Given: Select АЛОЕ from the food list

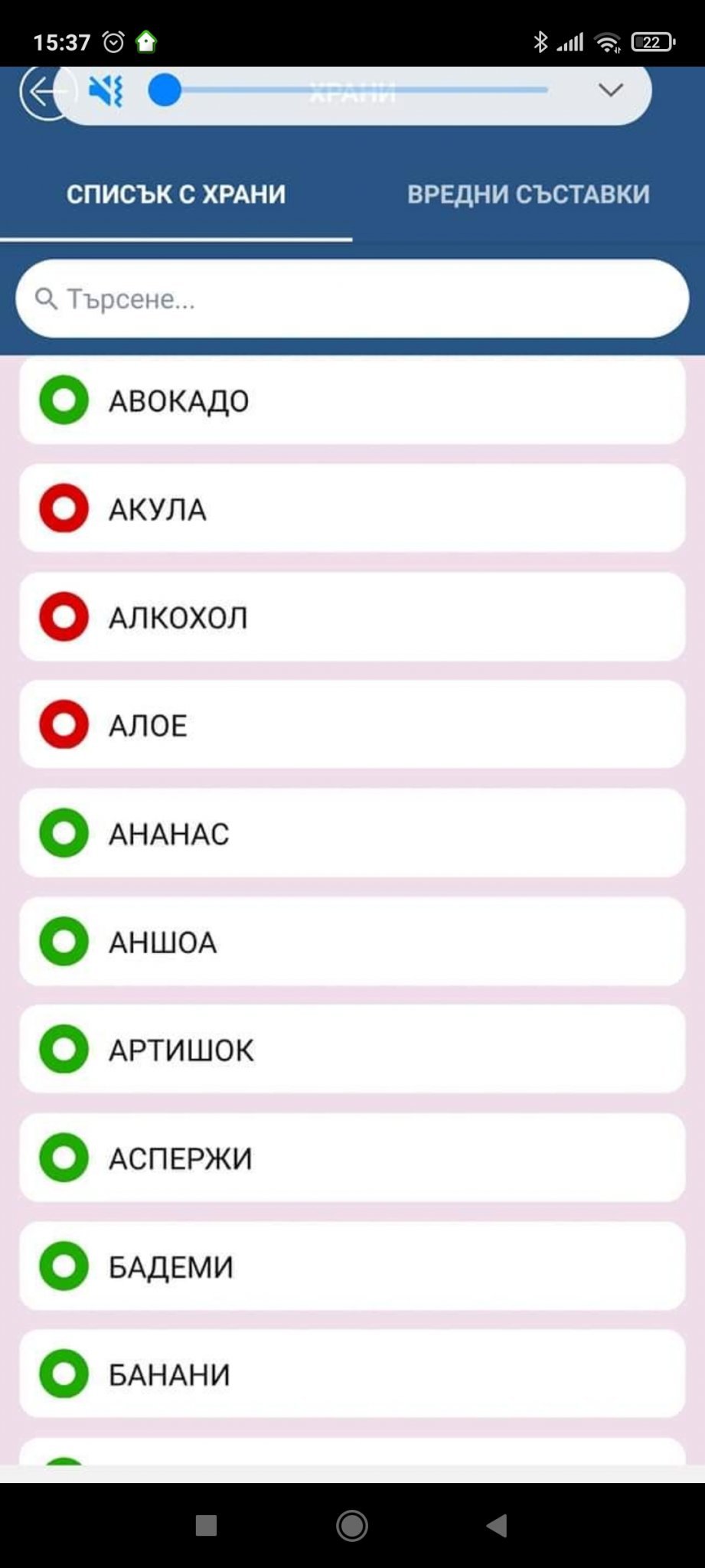Looking at the screenshot, I should coord(352,725).
